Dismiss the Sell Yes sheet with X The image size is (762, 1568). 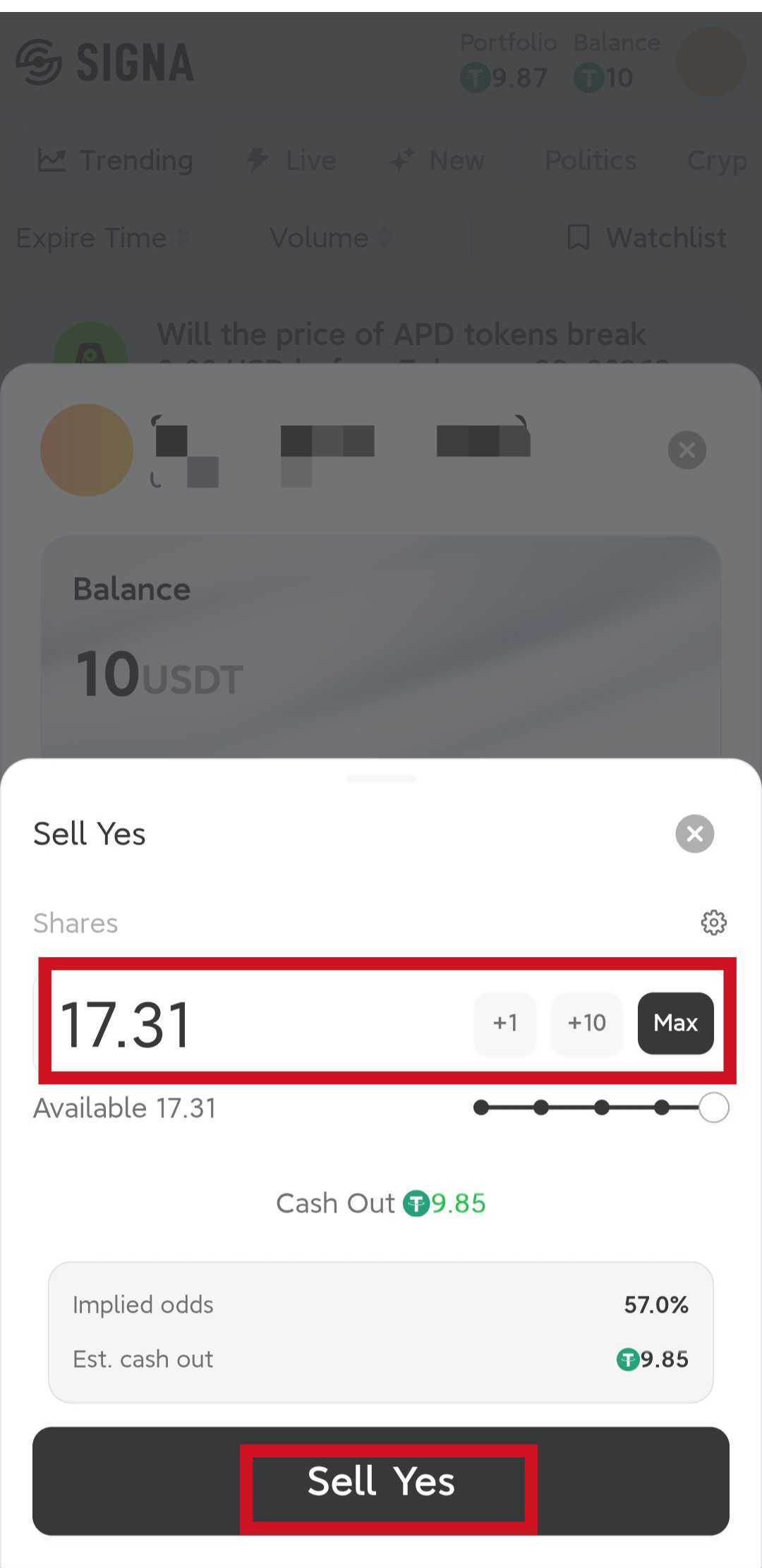coord(695,834)
